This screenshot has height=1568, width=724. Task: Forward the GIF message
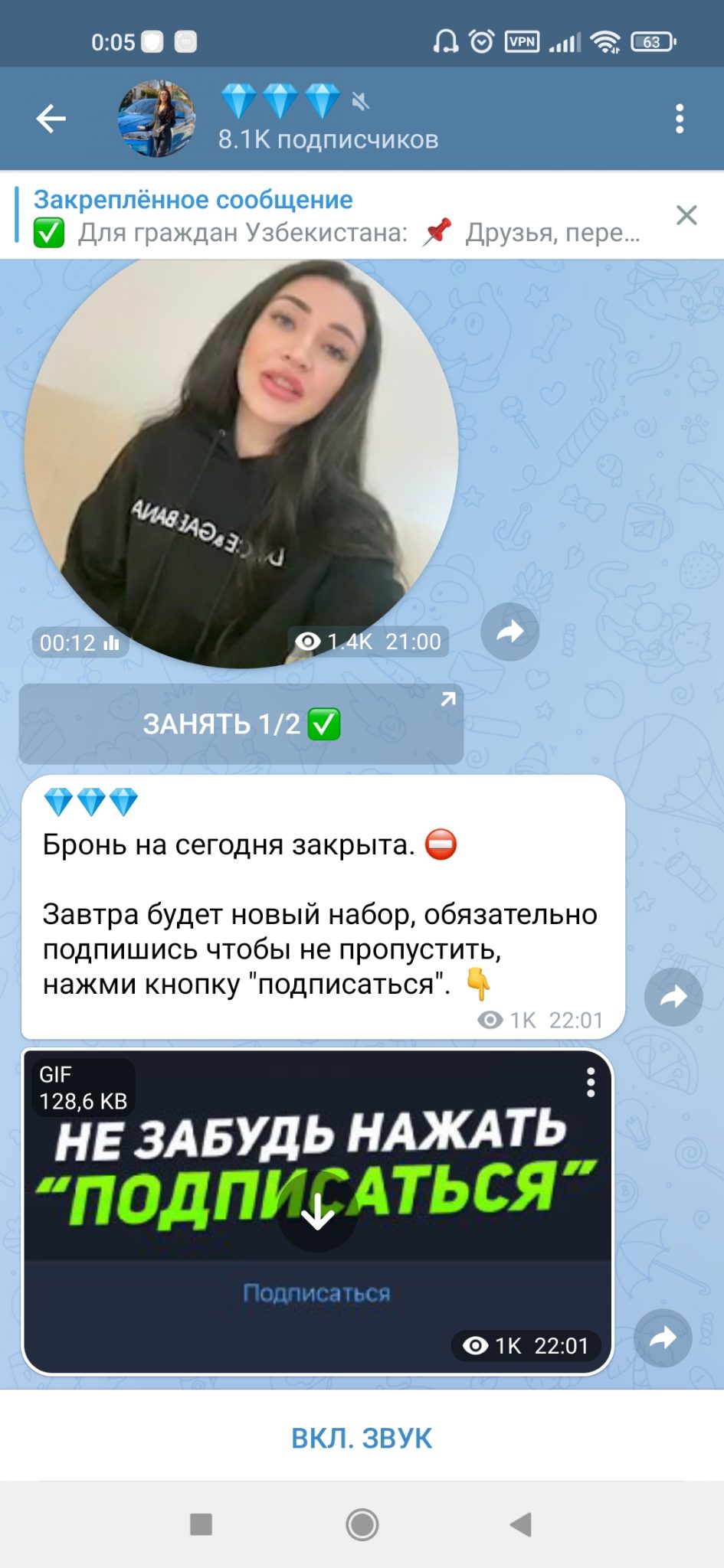[663, 1338]
